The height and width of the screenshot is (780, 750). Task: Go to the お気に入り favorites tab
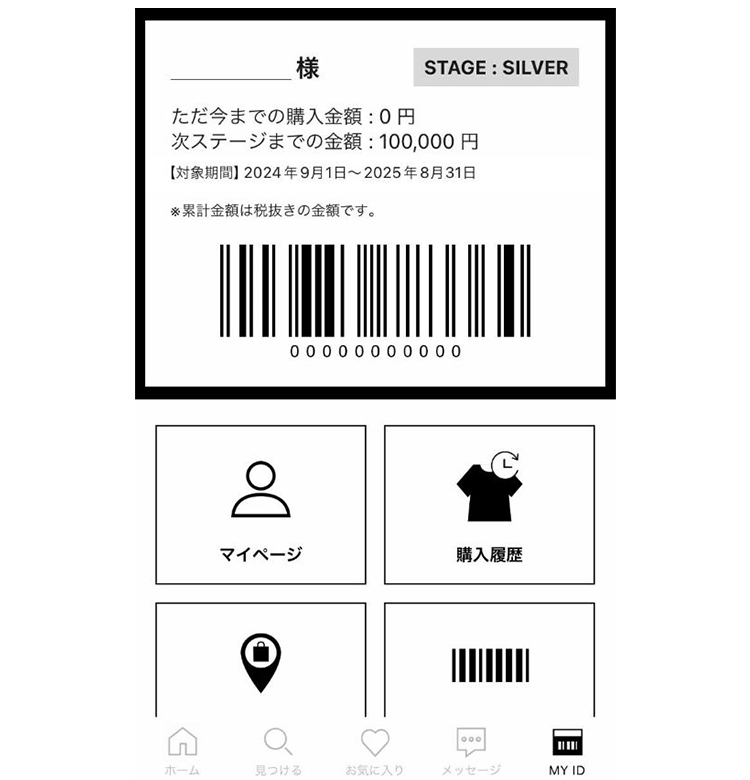pos(375,750)
